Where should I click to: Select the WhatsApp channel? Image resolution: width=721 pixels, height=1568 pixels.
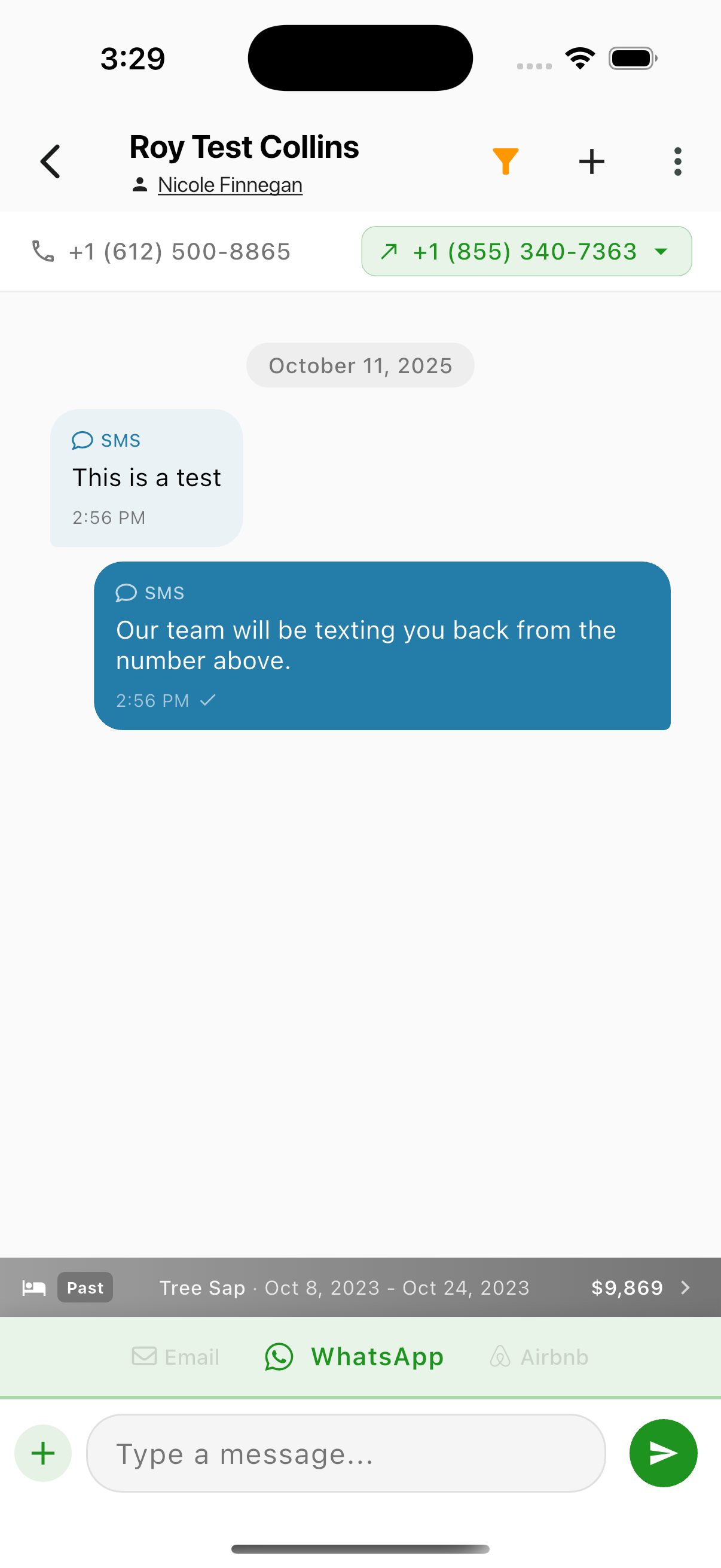355,1357
